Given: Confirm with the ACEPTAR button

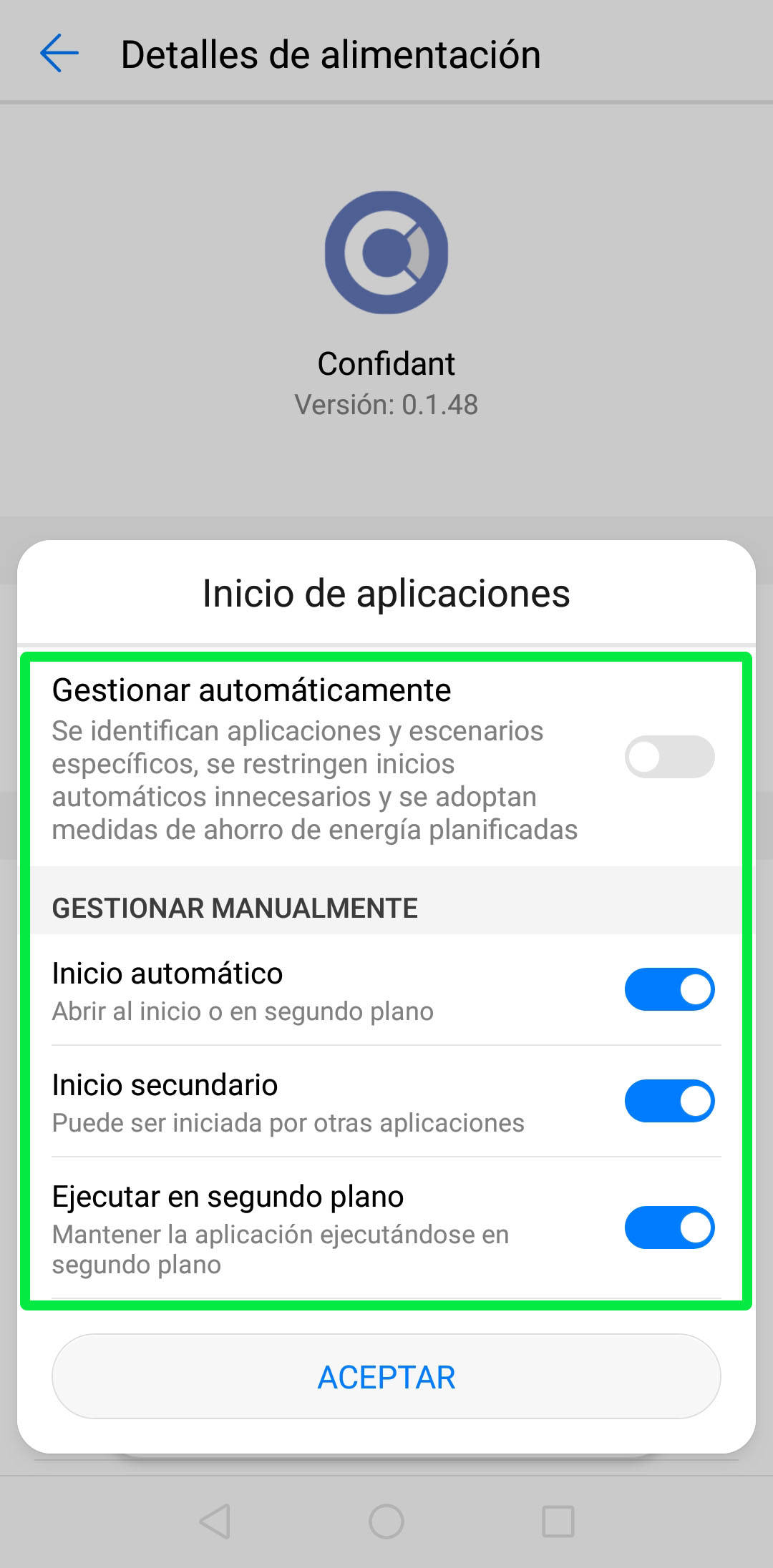Looking at the screenshot, I should pyautogui.click(x=386, y=1376).
